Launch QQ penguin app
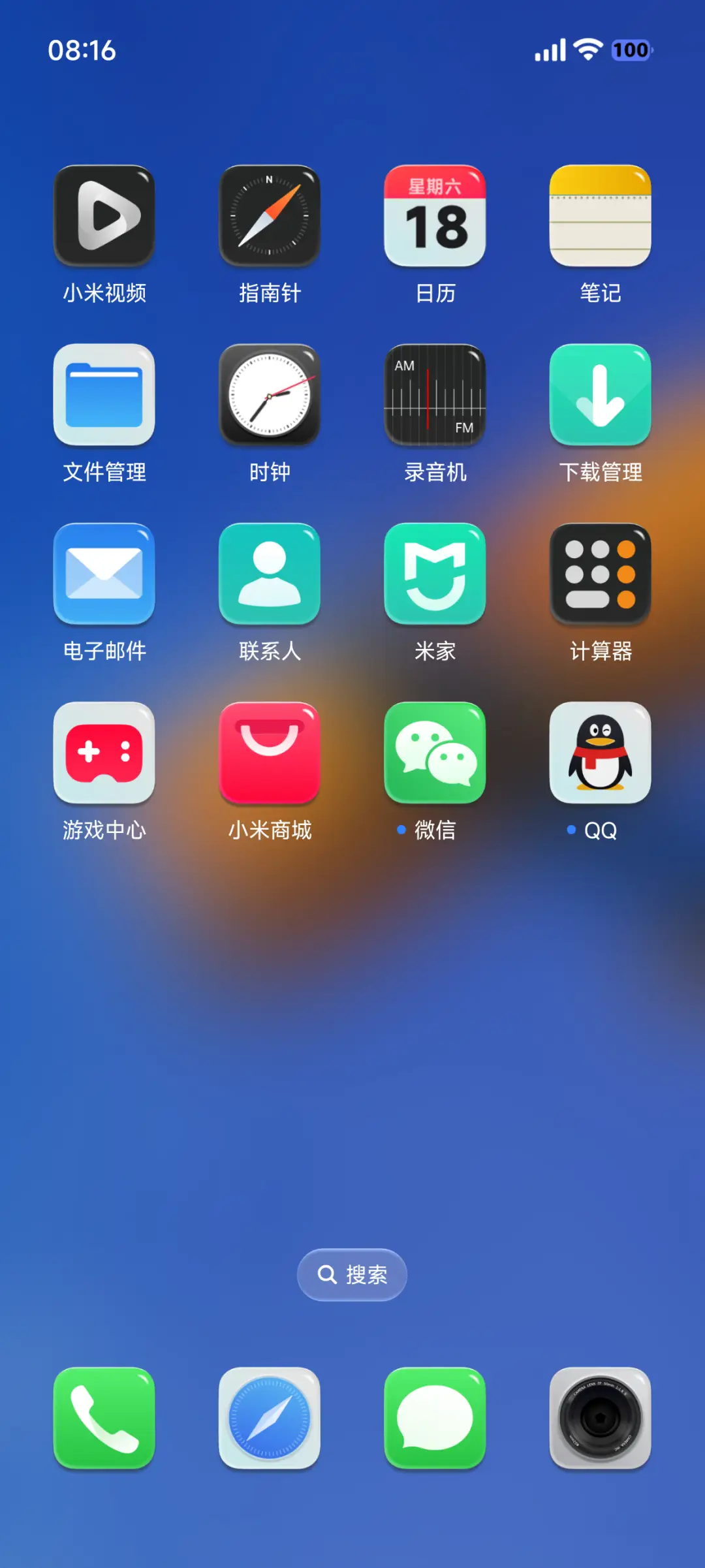The image size is (705, 1568). point(601,754)
